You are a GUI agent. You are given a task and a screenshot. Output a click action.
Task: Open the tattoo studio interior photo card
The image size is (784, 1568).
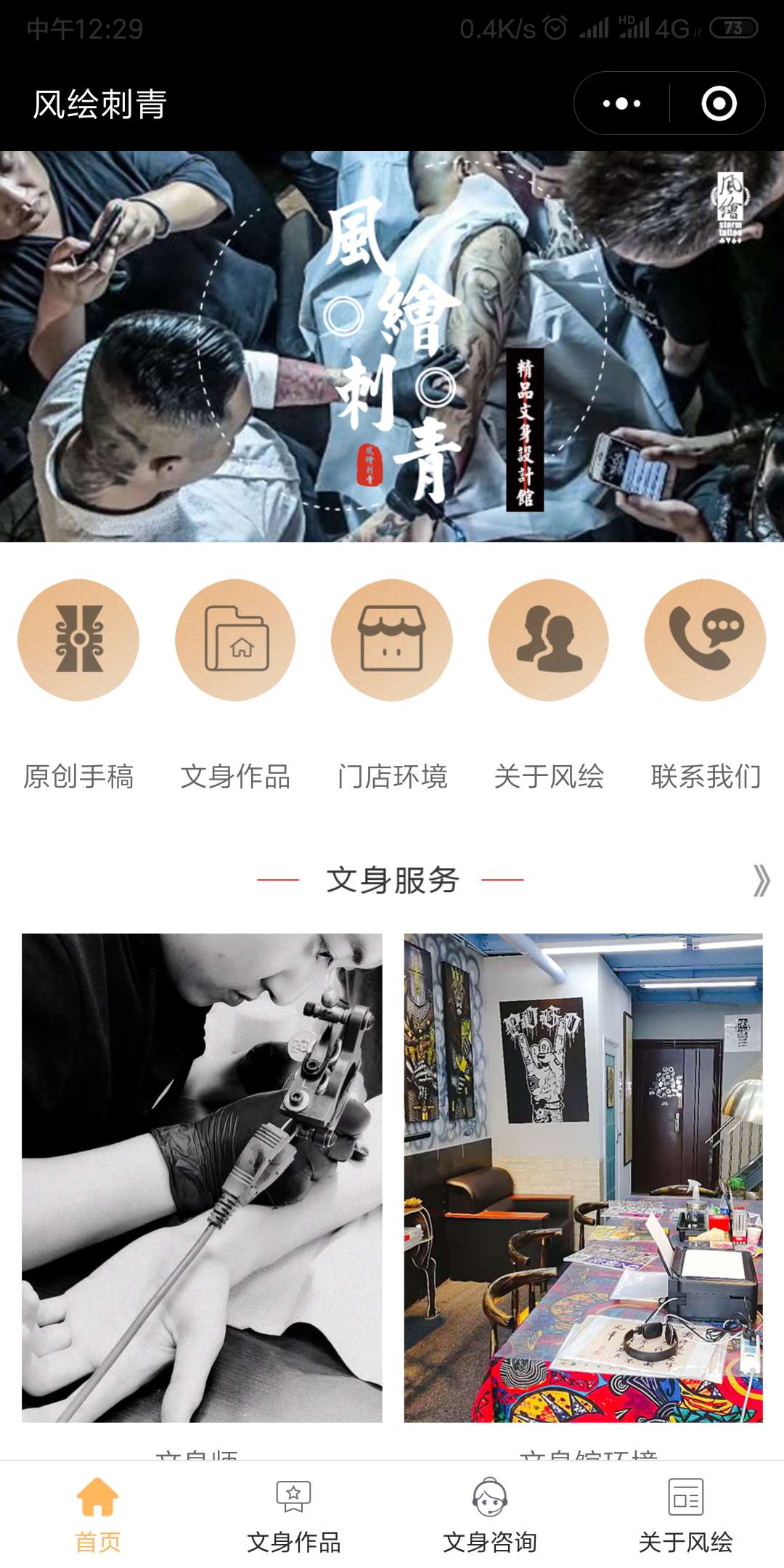pos(583,1177)
